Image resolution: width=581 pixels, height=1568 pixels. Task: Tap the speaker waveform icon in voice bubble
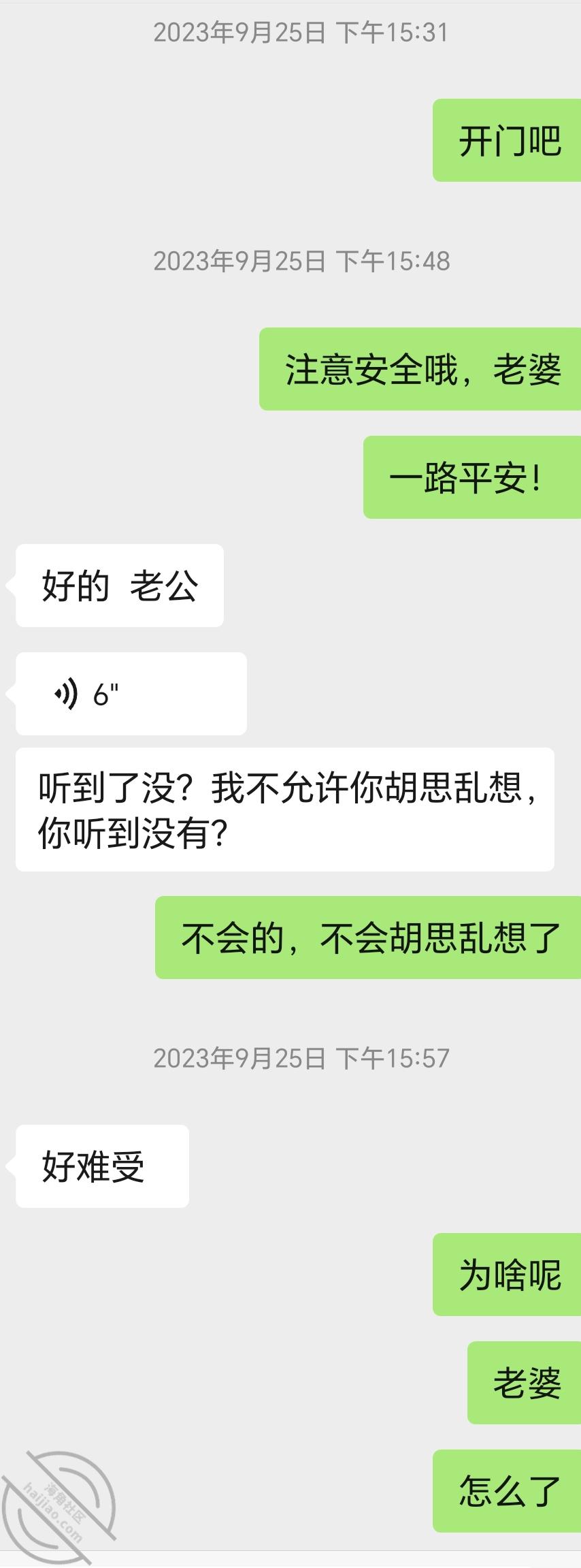click(66, 694)
